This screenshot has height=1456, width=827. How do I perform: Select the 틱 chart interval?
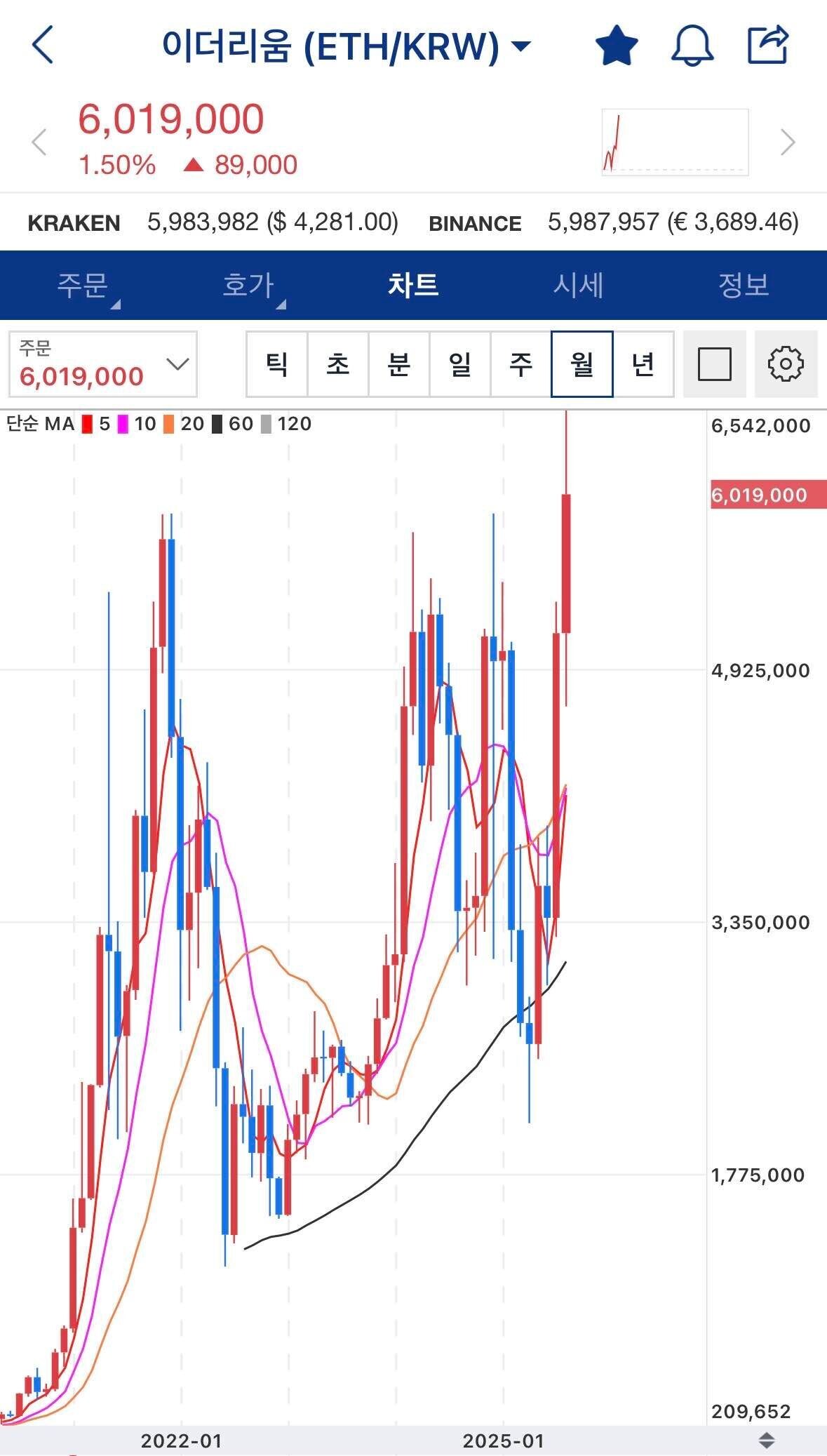pyautogui.click(x=277, y=364)
